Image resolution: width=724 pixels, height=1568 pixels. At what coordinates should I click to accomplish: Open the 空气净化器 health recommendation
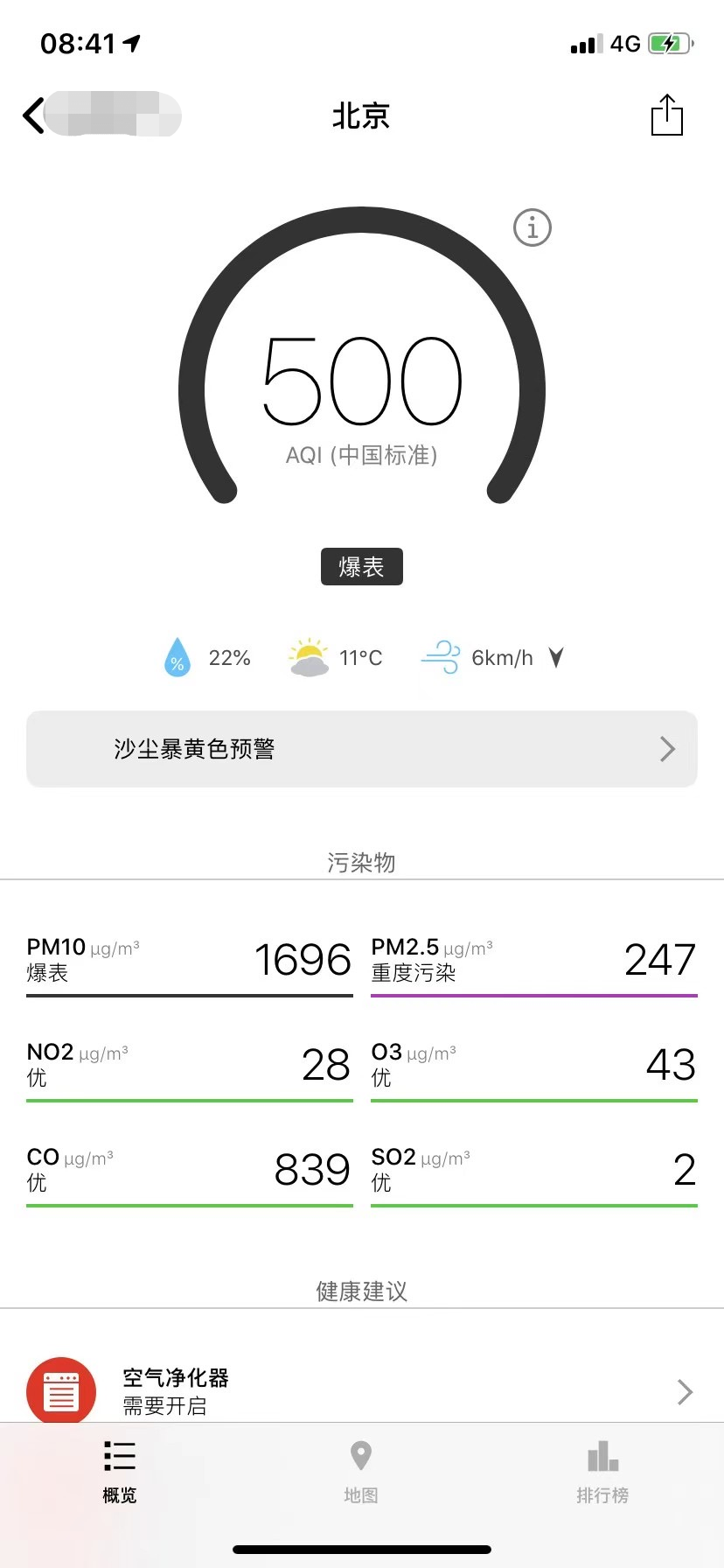pos(362,1390)
